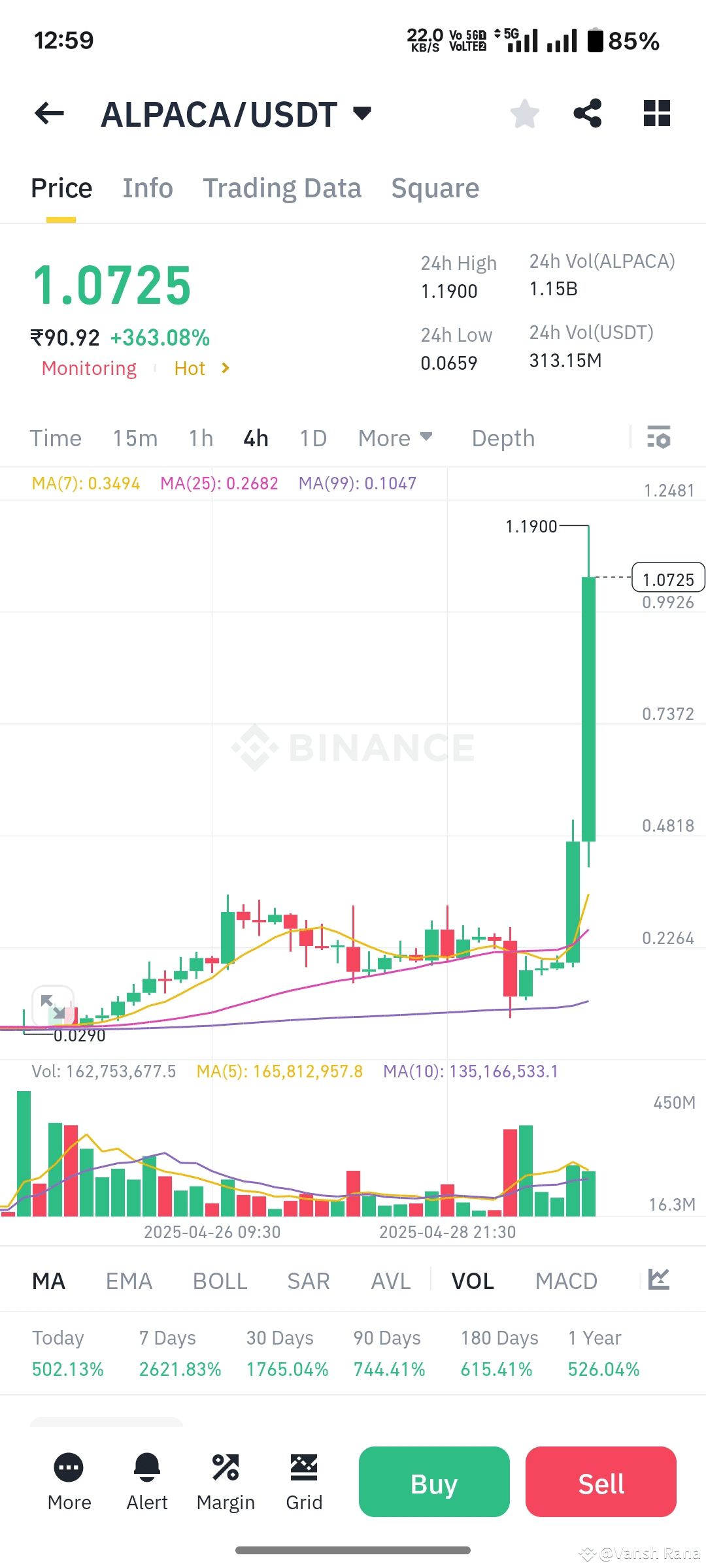Open the ALPACA/USDT pair selector dropdown
This screenshot has width=706, height=1568.
tap(361, 113)
